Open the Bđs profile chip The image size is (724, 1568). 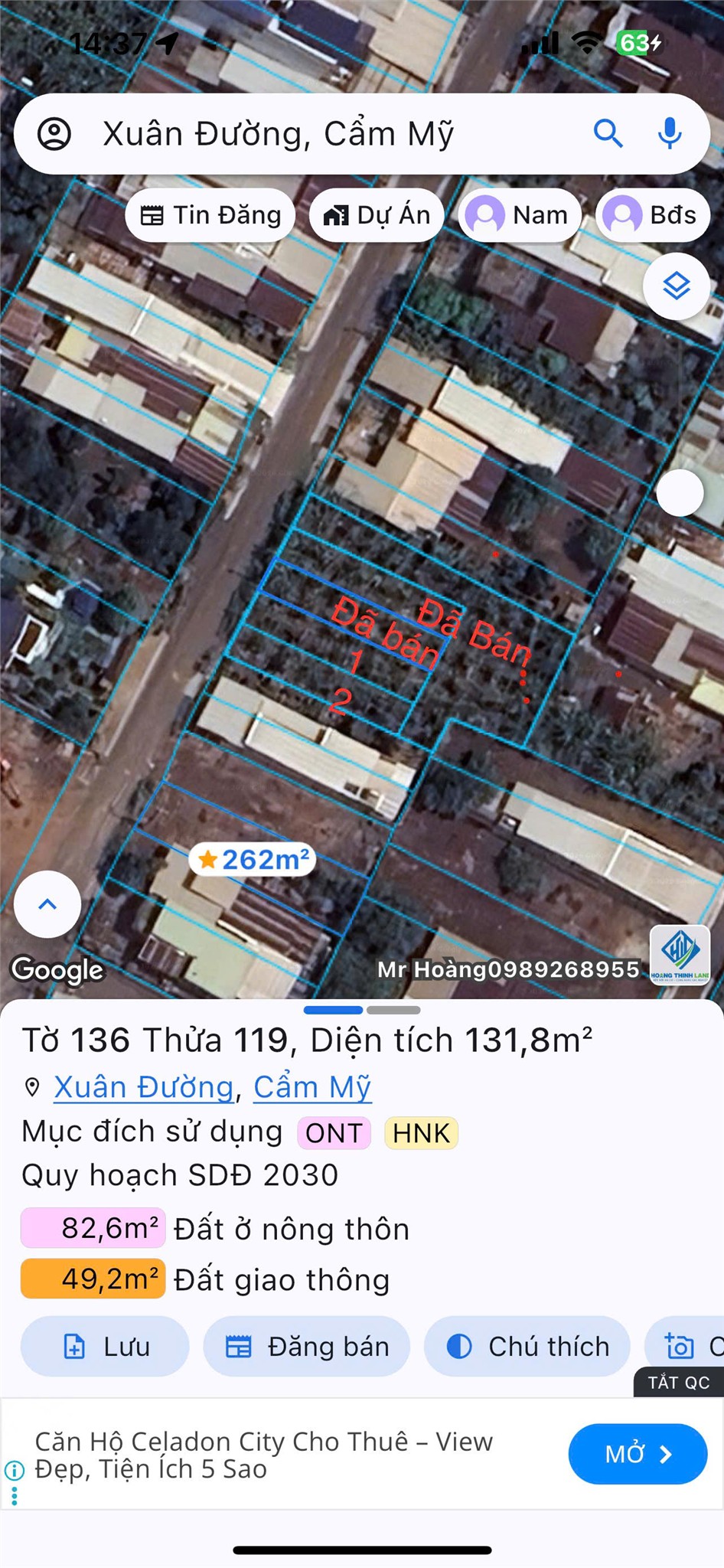[x=653, y=216]
